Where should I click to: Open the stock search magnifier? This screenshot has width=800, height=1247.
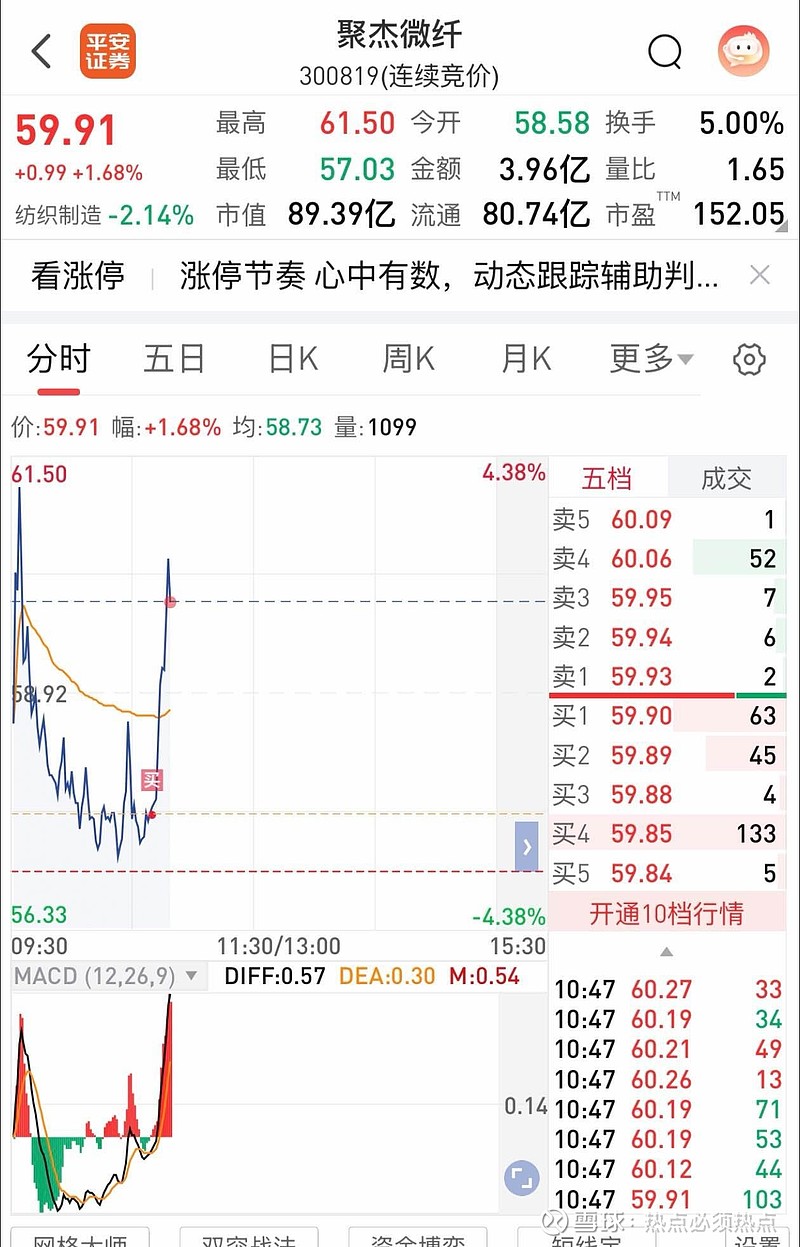click(x=664, y=51)
